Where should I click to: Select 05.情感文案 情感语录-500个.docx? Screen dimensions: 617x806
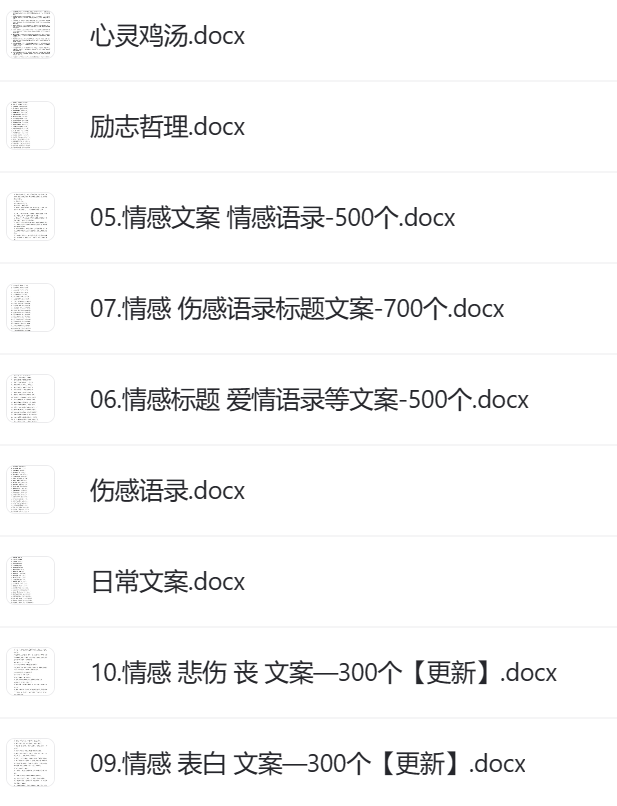[x=272, y=218]
